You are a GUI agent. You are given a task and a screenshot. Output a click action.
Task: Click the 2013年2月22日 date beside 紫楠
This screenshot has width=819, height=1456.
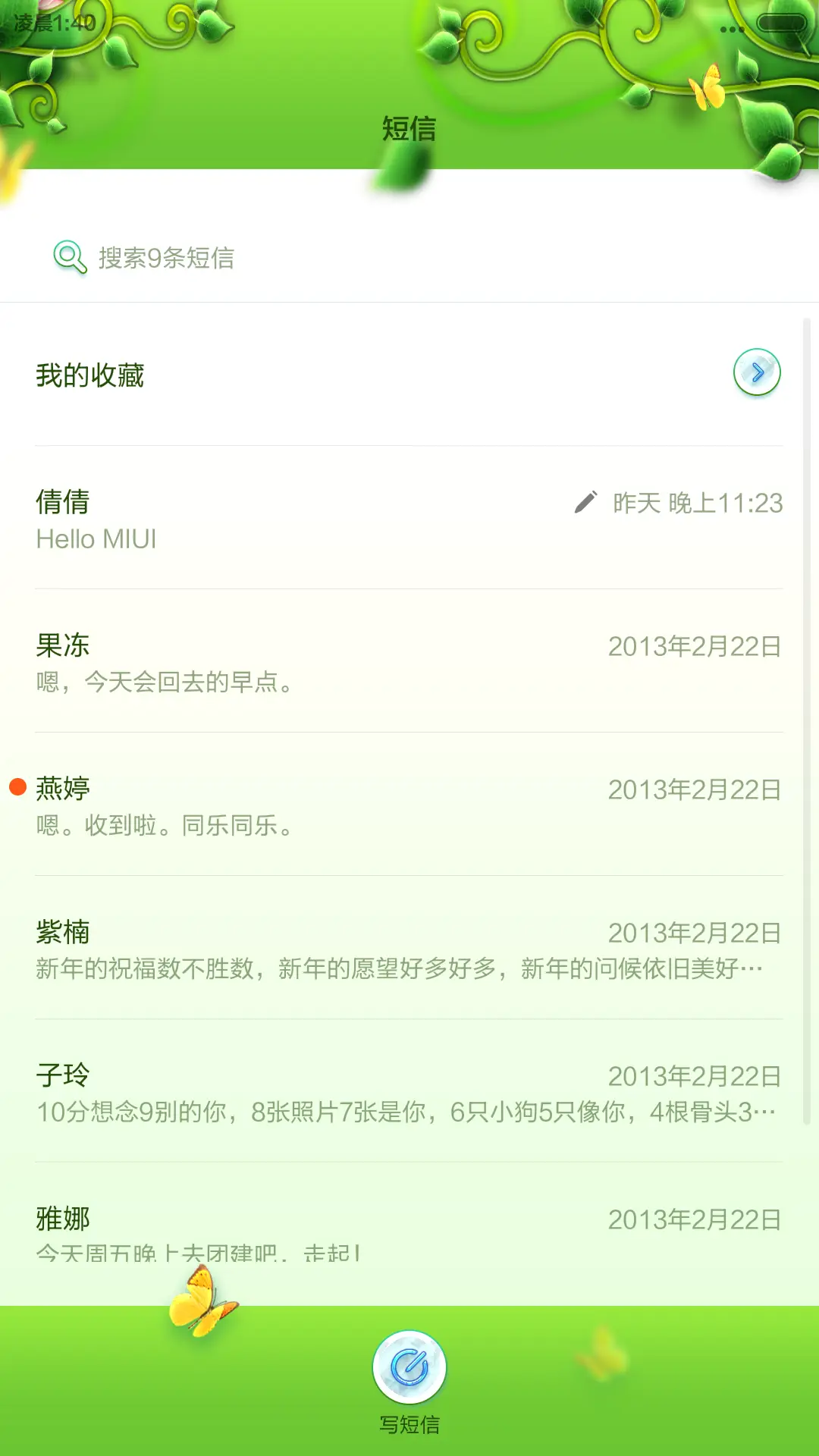coord(695,934)
